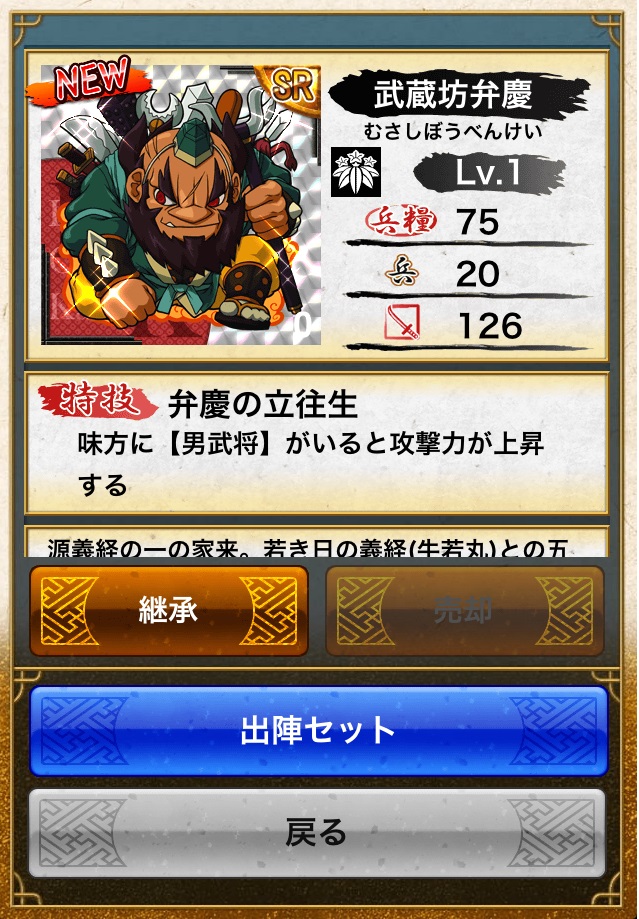The image size is (639, 919).
Task: Select the 売却 sell button
Action: [x=464, y=611]
